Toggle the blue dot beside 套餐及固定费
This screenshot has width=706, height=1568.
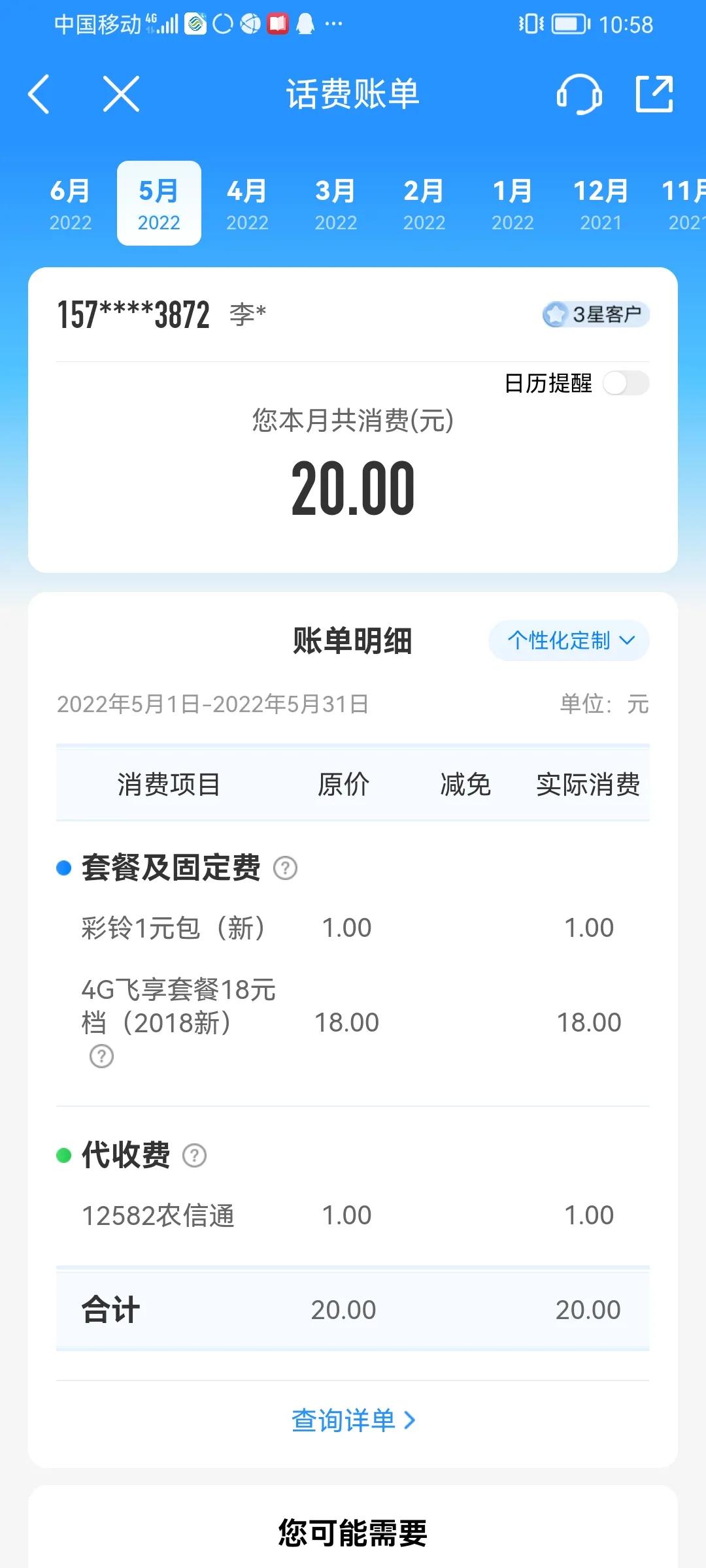point(62,867)
